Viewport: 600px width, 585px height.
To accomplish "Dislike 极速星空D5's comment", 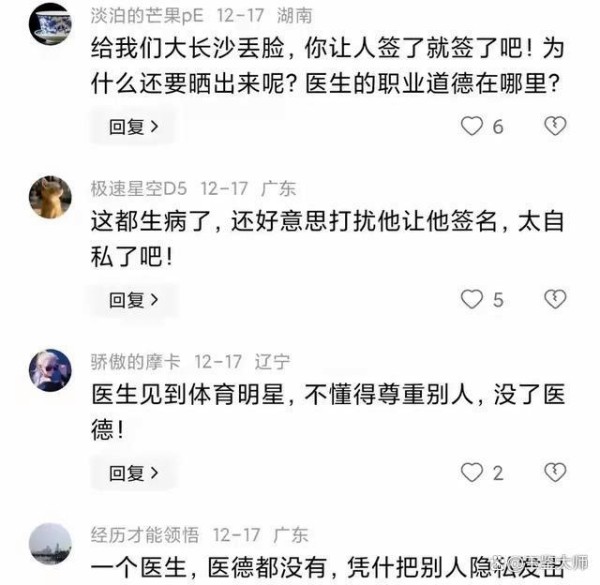I will 555,300.
